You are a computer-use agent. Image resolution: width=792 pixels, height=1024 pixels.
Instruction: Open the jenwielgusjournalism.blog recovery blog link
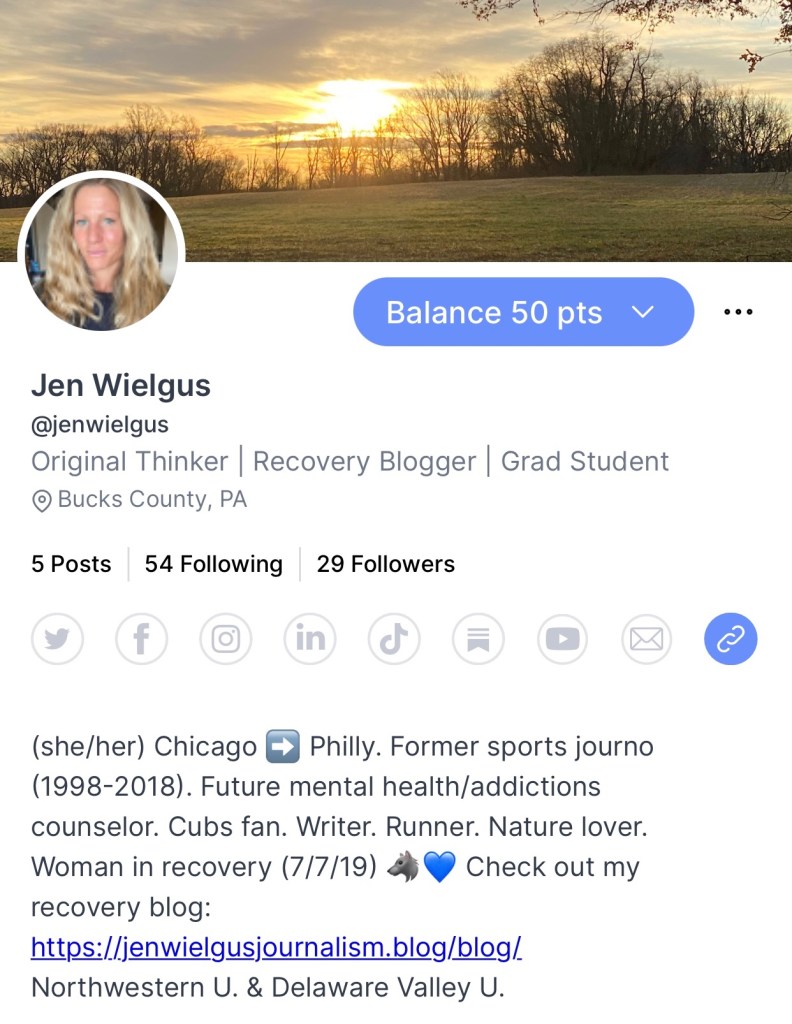point(276,946)
